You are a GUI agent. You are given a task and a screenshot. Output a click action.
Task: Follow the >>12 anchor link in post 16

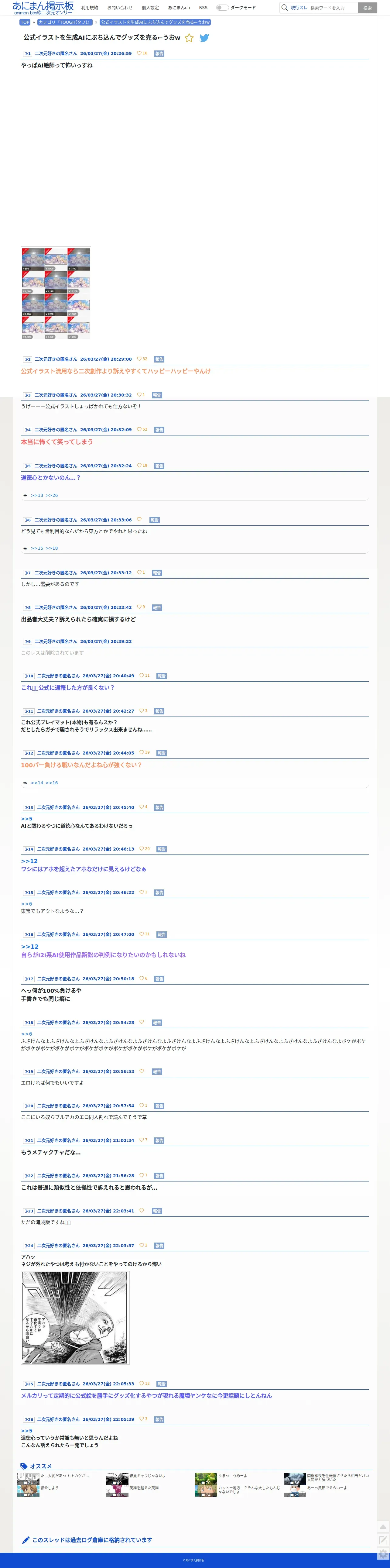tap(30, 947)
